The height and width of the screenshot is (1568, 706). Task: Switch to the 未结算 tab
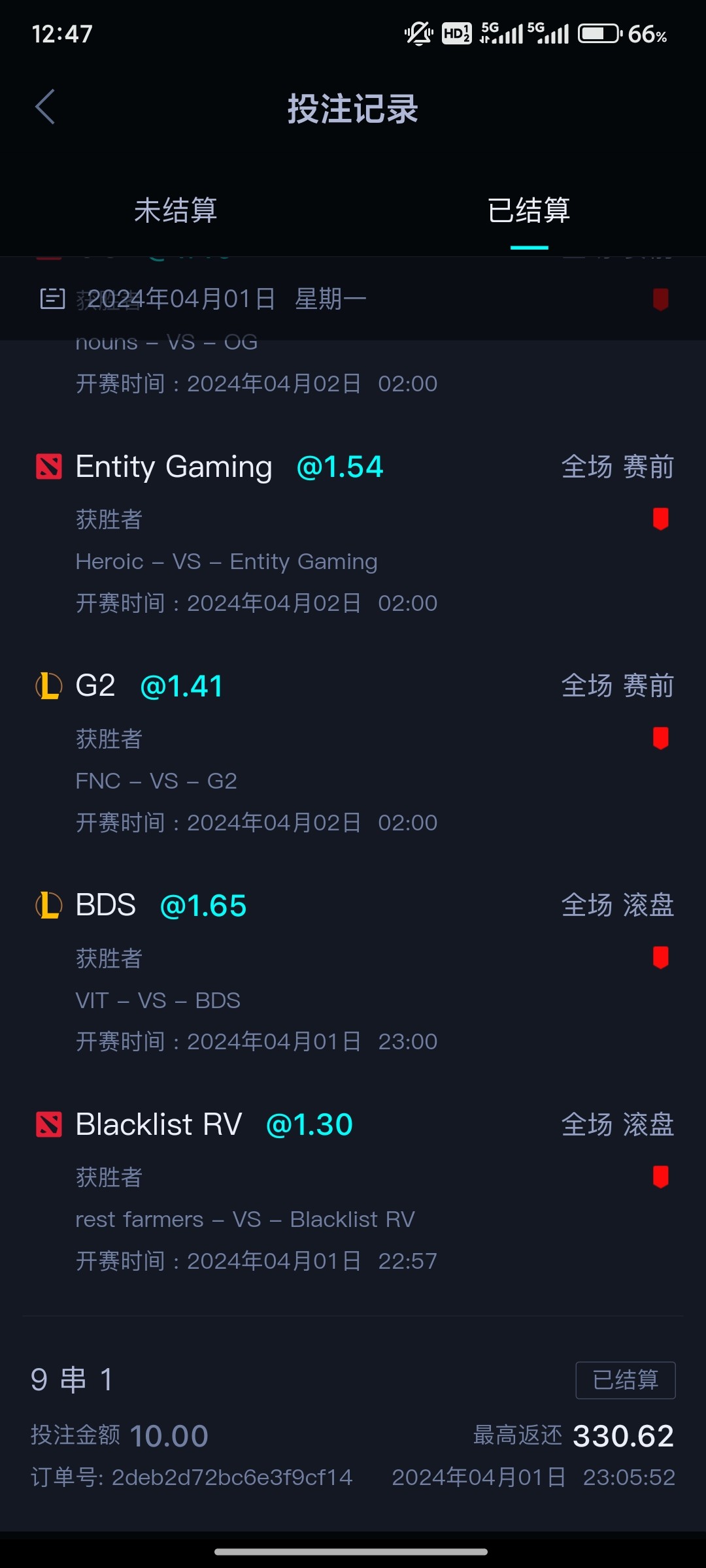pyautogui.click(x=175, y=210)
